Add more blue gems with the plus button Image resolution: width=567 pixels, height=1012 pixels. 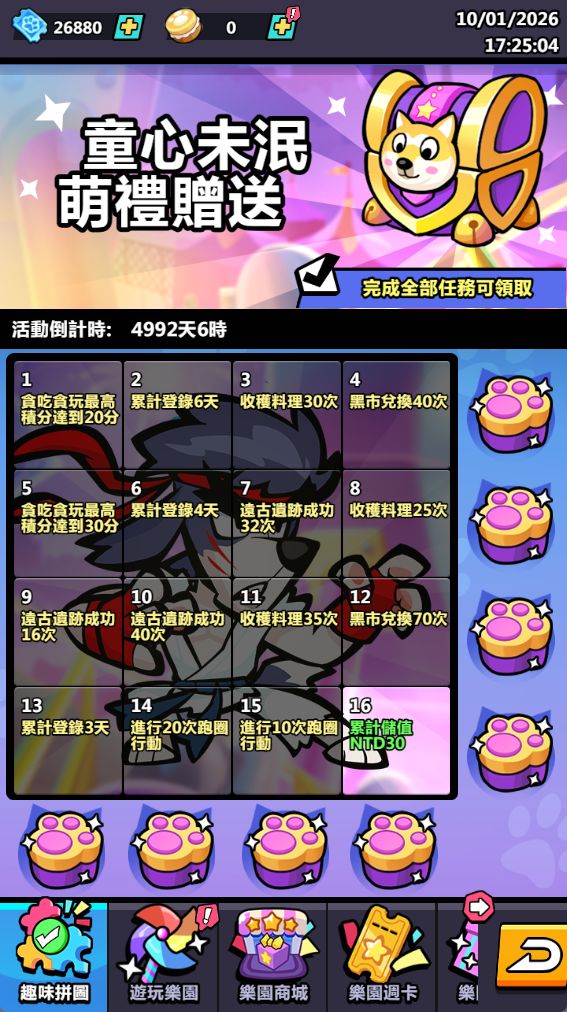click(x=128, y=27)
